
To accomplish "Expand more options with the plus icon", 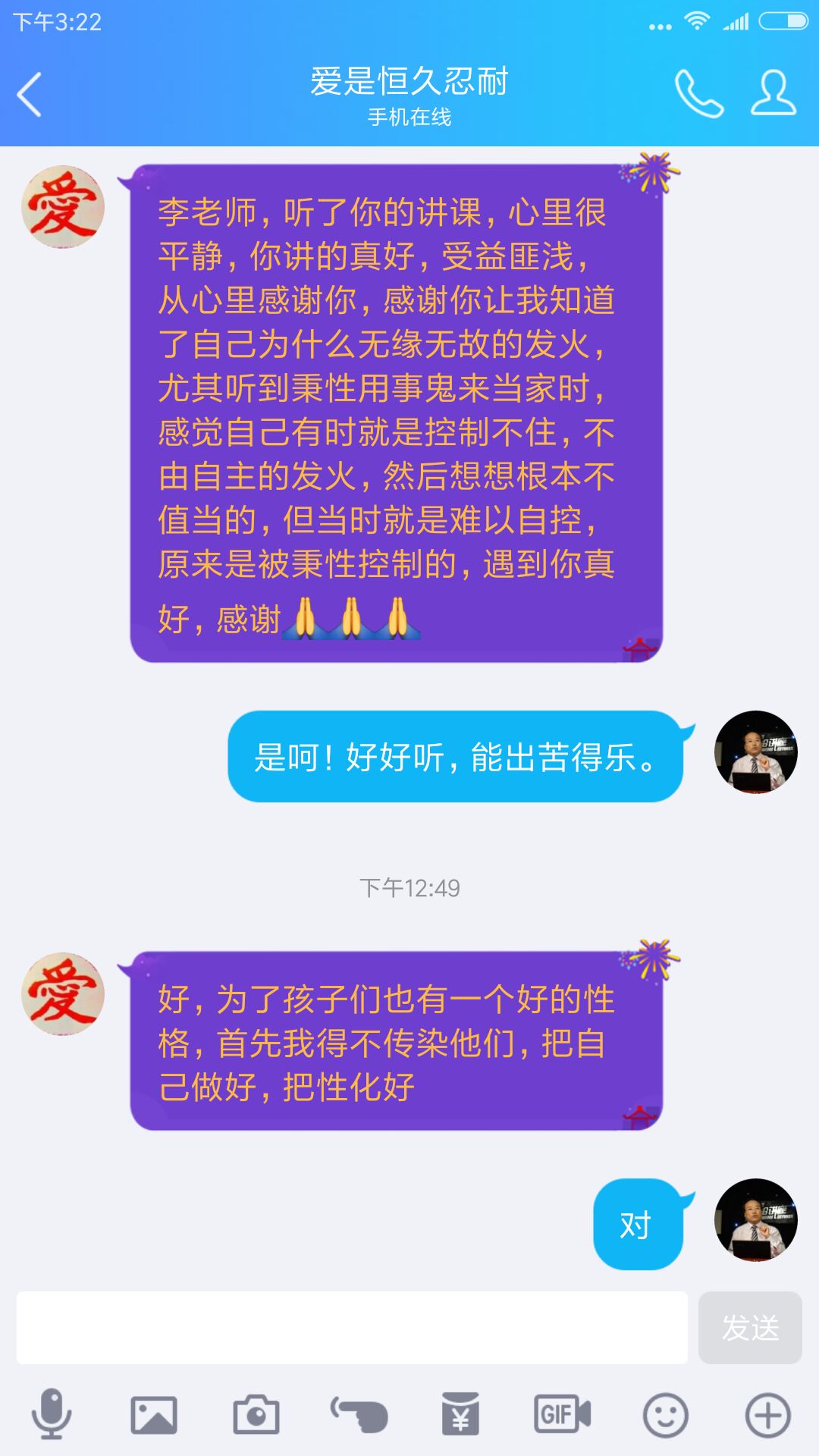I will tap(767, 1415).
